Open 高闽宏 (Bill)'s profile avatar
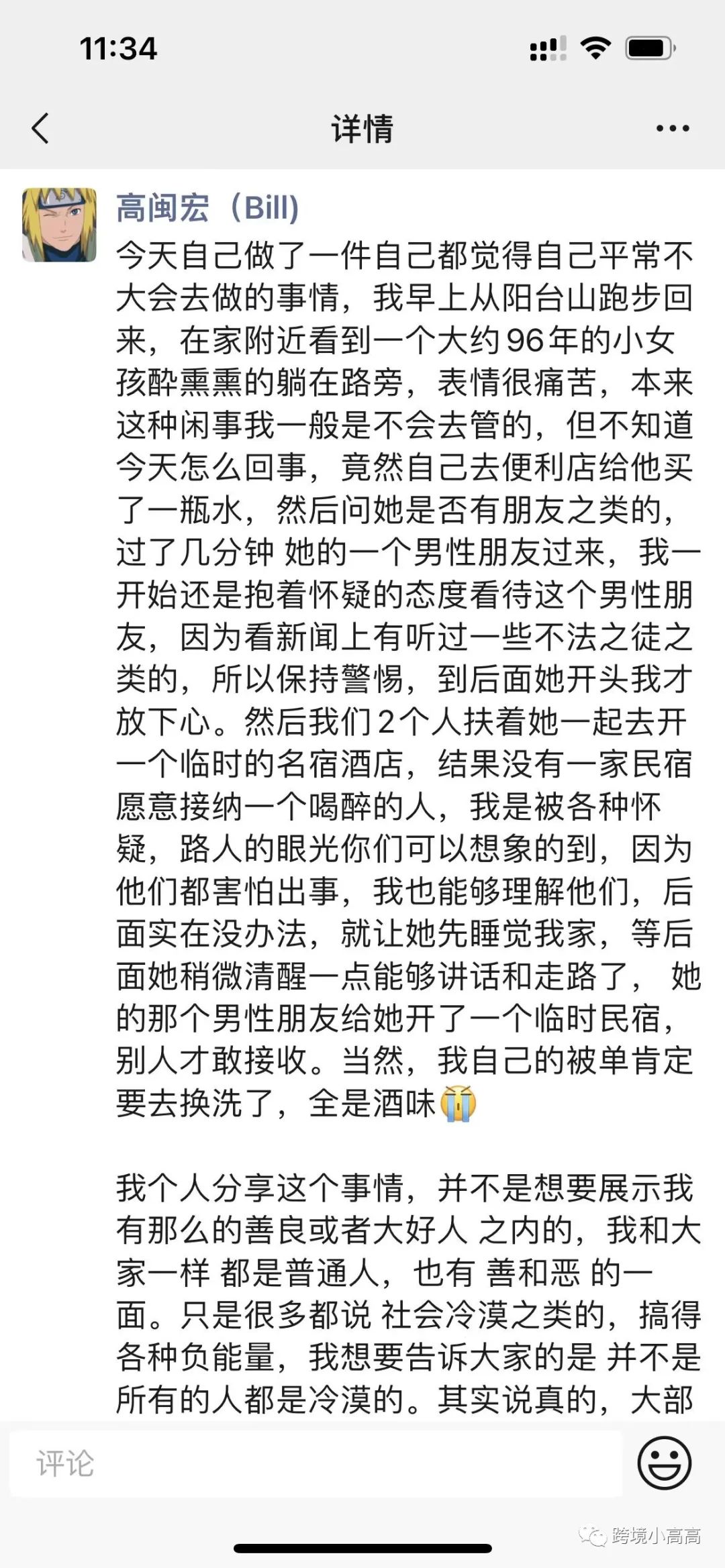 click(x=59, y=225)
